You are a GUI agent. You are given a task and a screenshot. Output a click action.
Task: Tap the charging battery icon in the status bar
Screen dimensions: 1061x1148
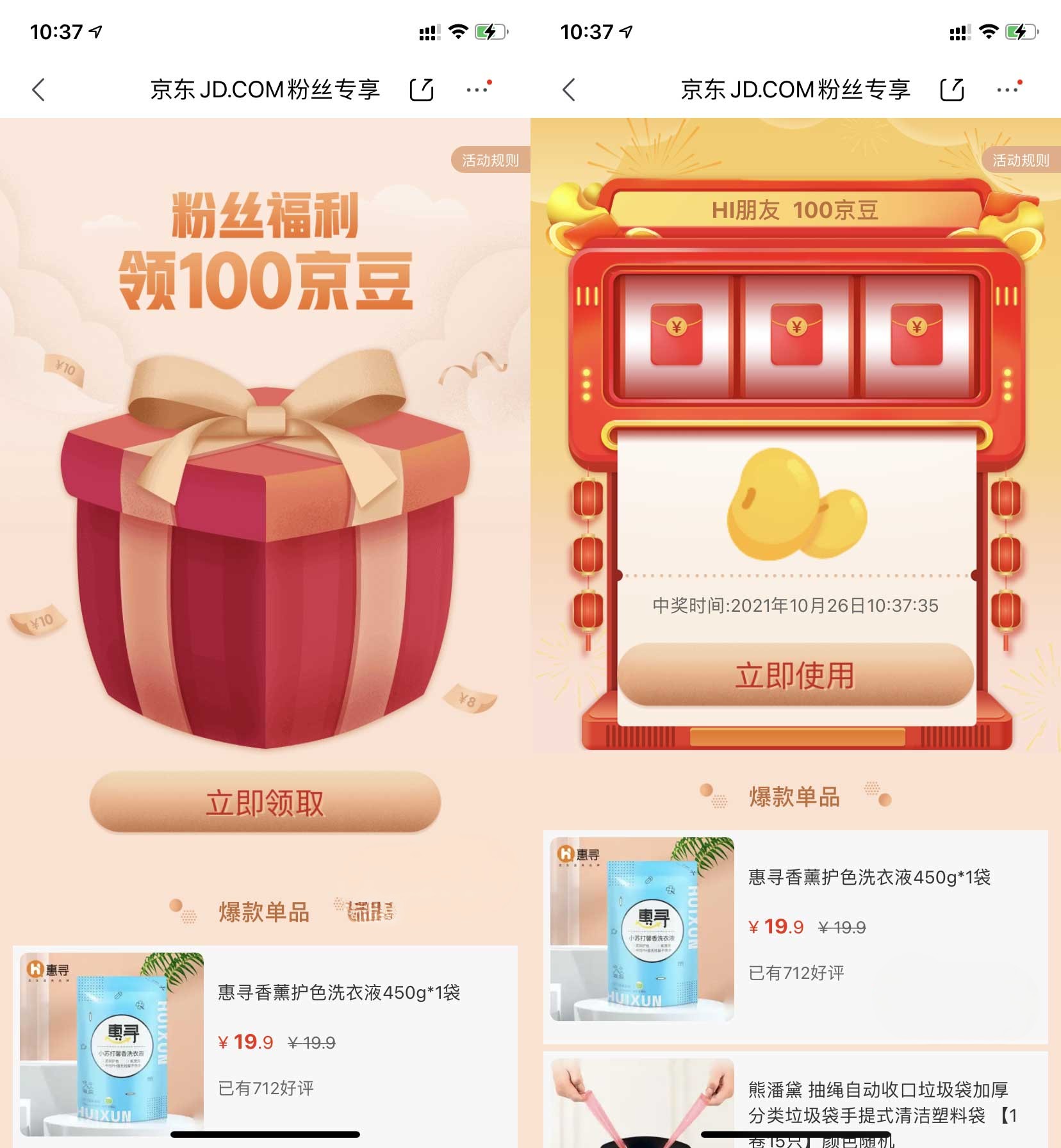490,31
